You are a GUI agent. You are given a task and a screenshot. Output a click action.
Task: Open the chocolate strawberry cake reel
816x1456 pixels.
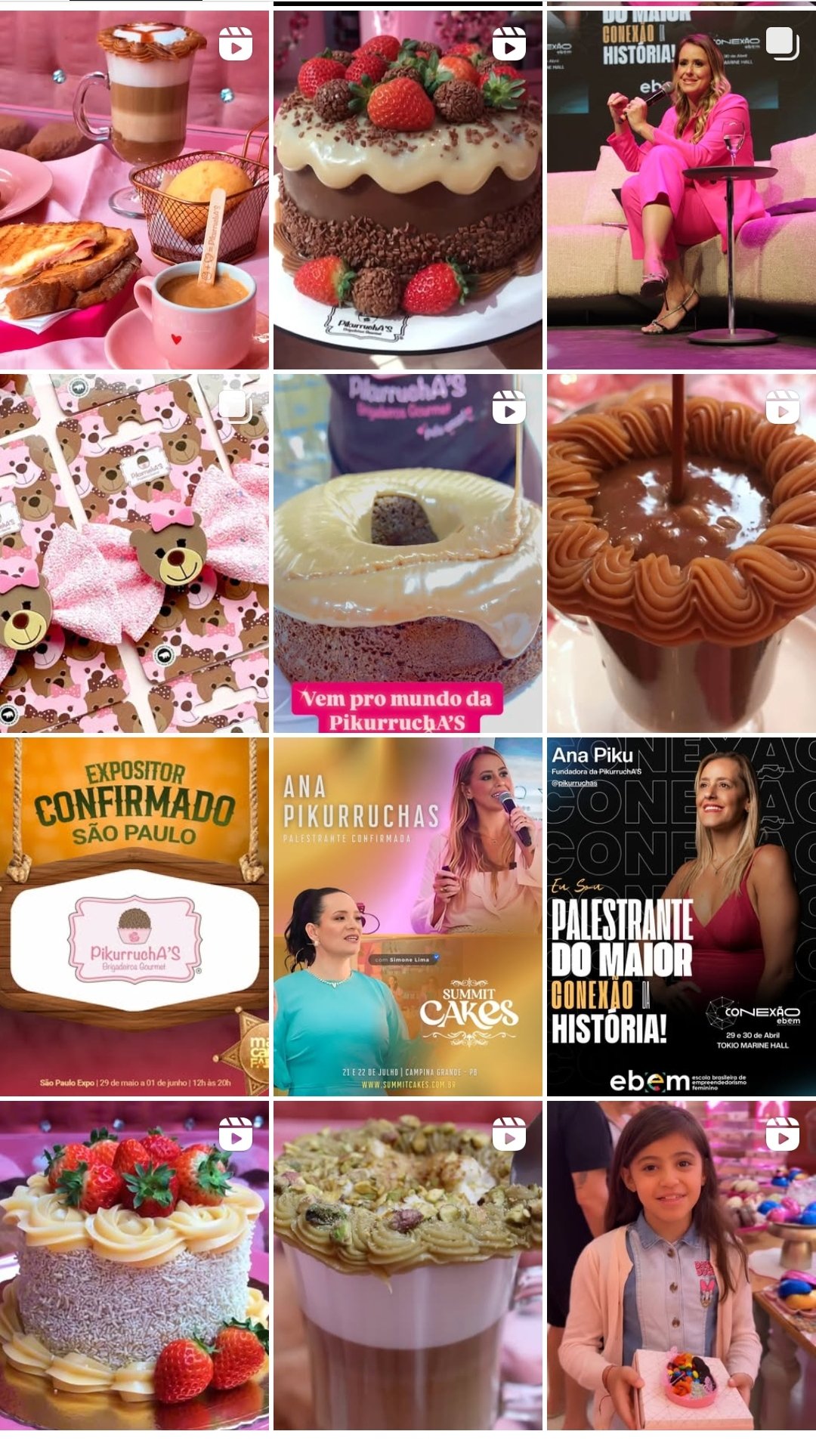click(407, 189)
